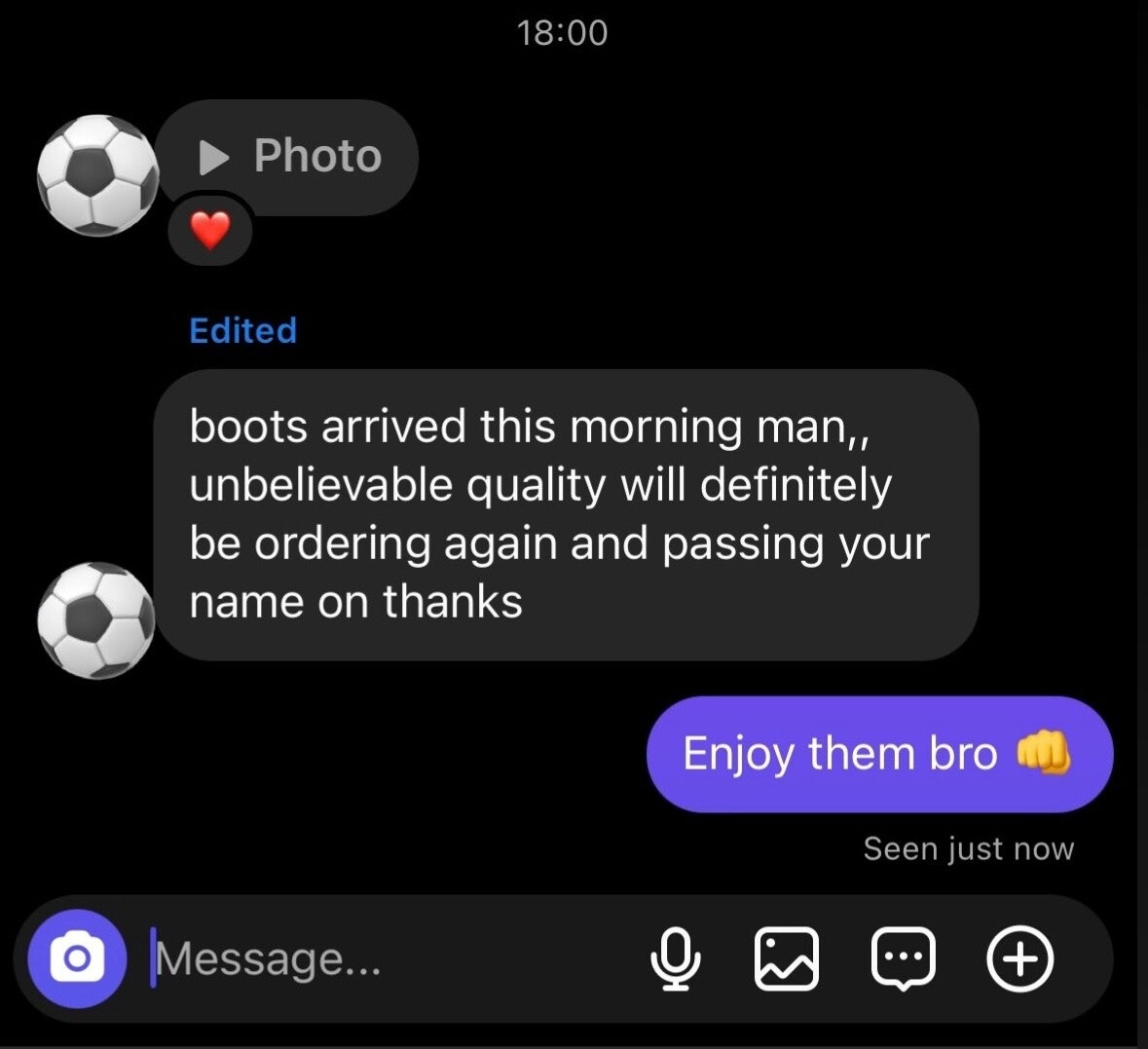Open more options with the plus icon
The image size is (1148, 1049).
pos(1019,958)
